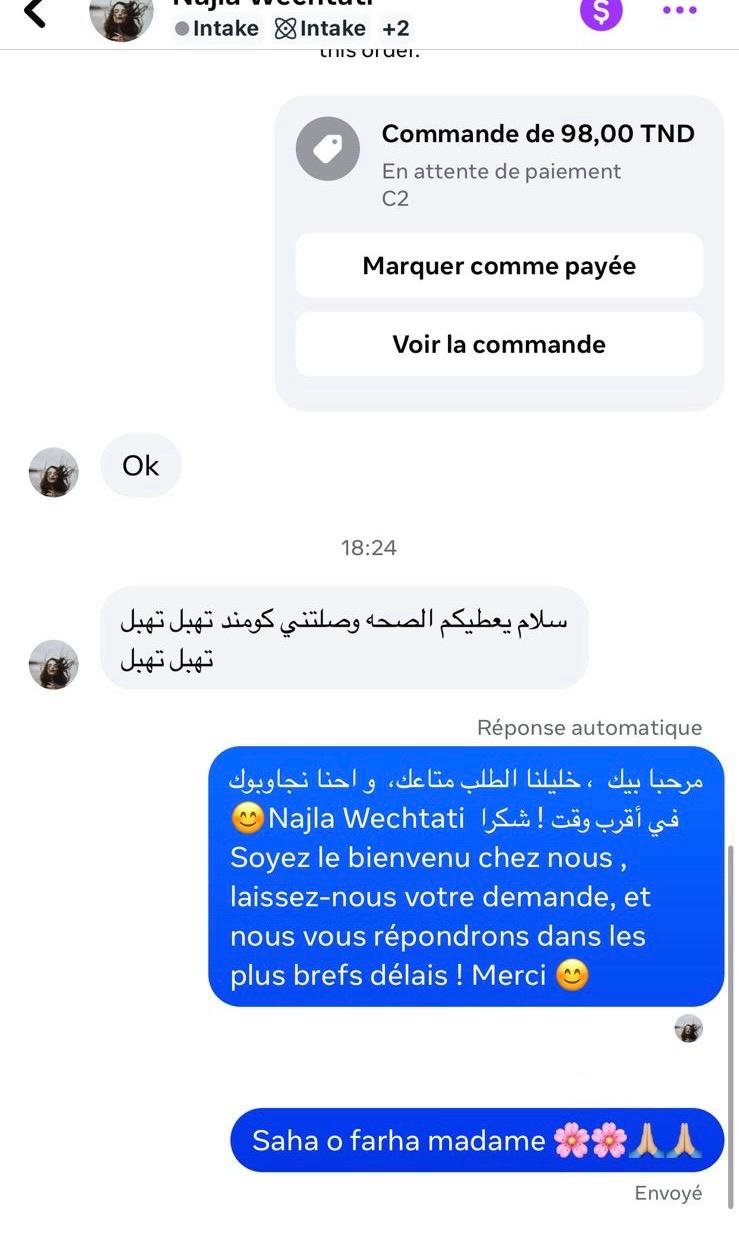Open the three-dot overflow menu
The height and width of the screenshot is (1248, 739).
(679, 11)
